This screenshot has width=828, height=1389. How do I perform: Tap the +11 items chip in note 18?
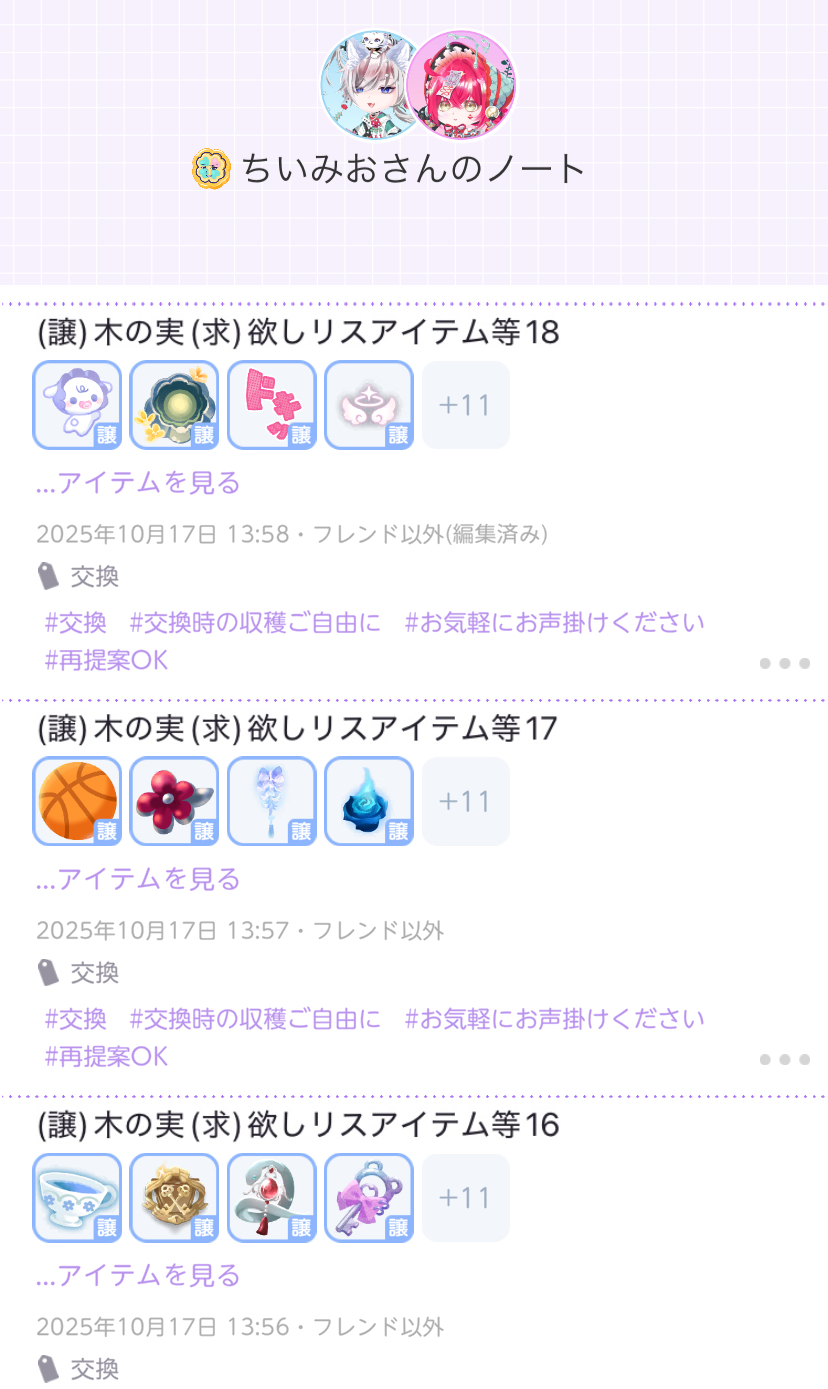coord(465,405)
